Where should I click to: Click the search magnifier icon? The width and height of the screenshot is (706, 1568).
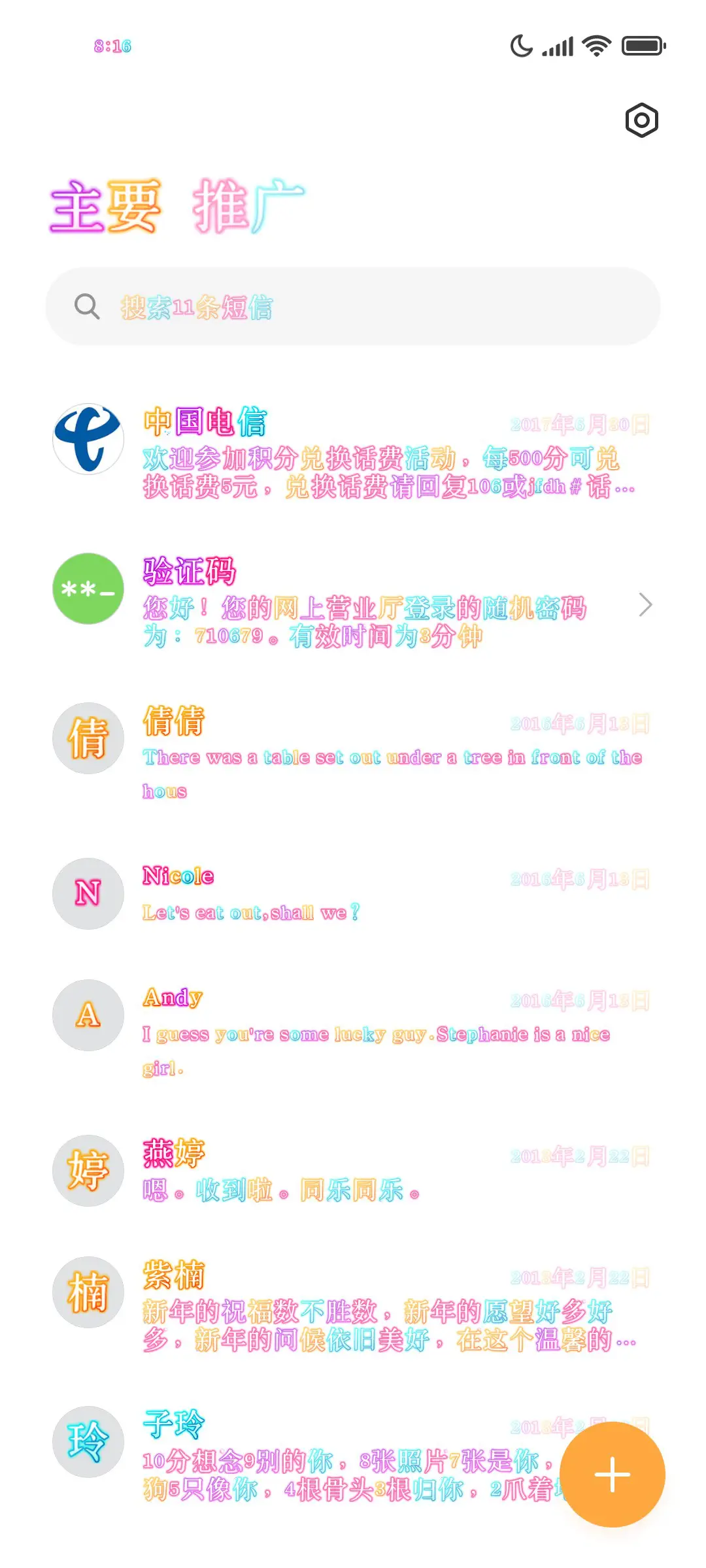tap(88, 306)
